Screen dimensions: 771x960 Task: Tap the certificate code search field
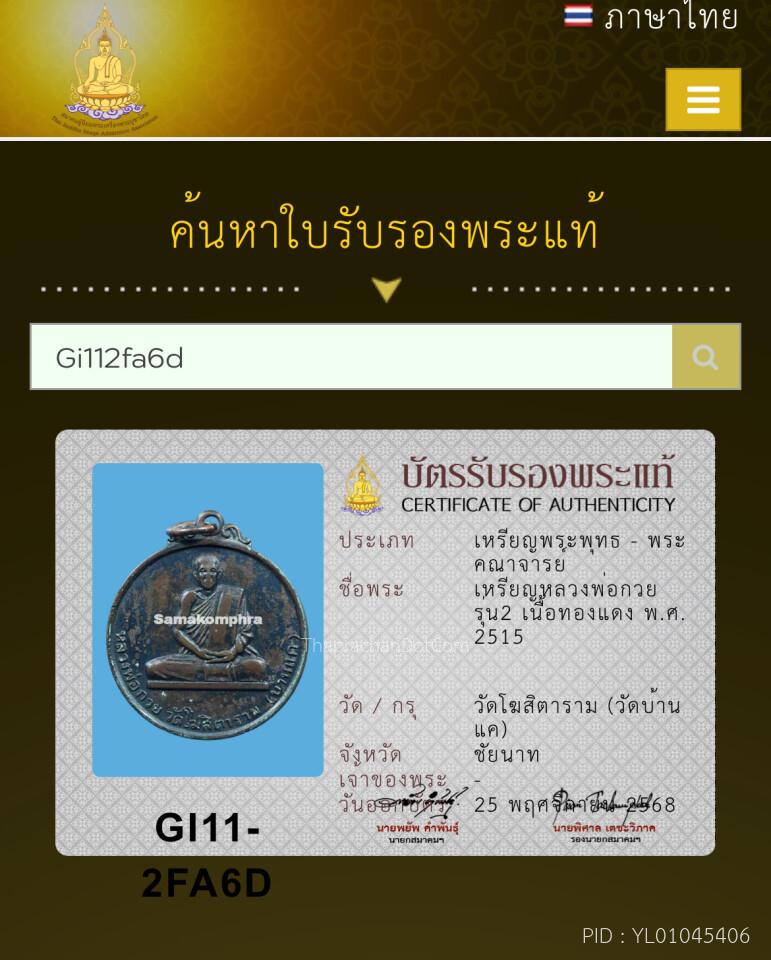coord(350,357)
